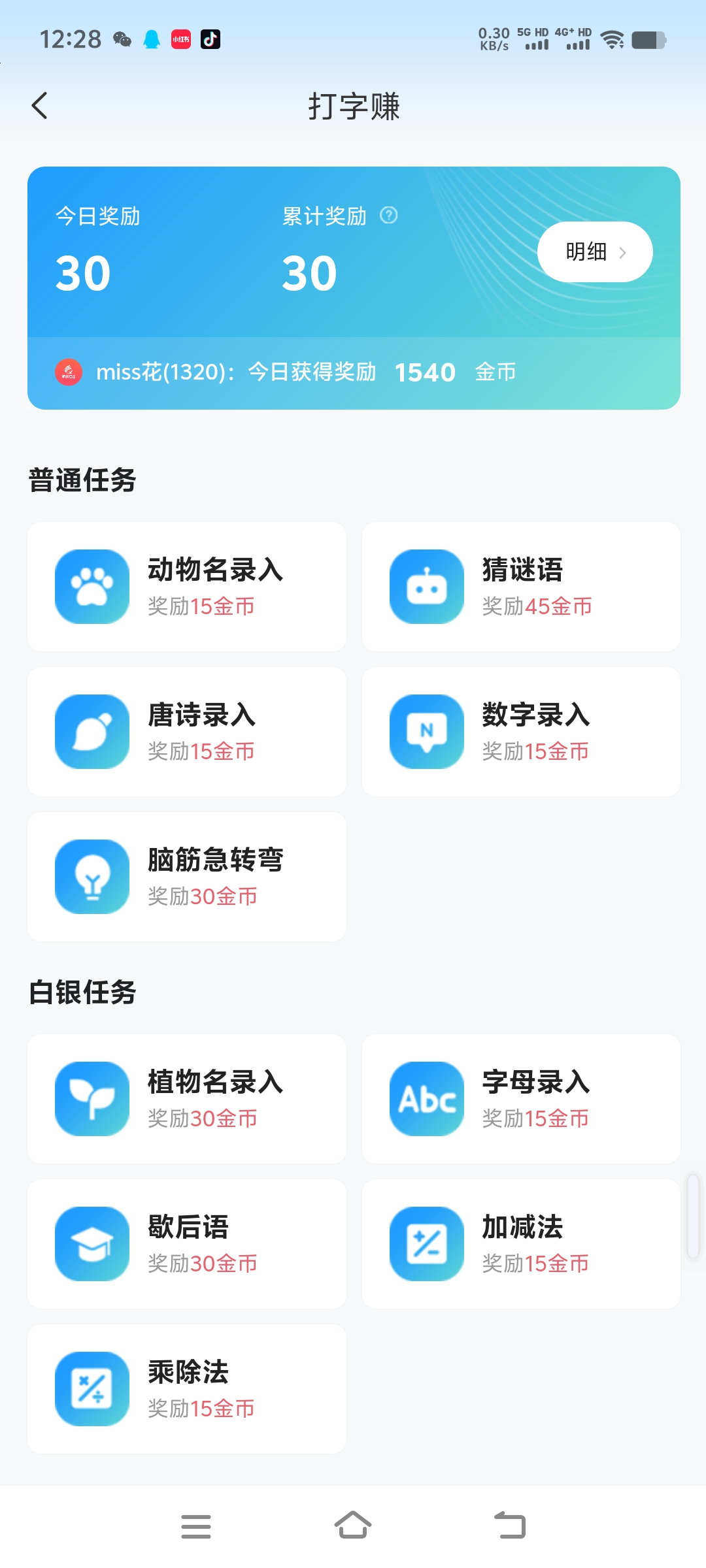
Task: Tap the 猜谜语 robot icon
Action: click(426, 586)
